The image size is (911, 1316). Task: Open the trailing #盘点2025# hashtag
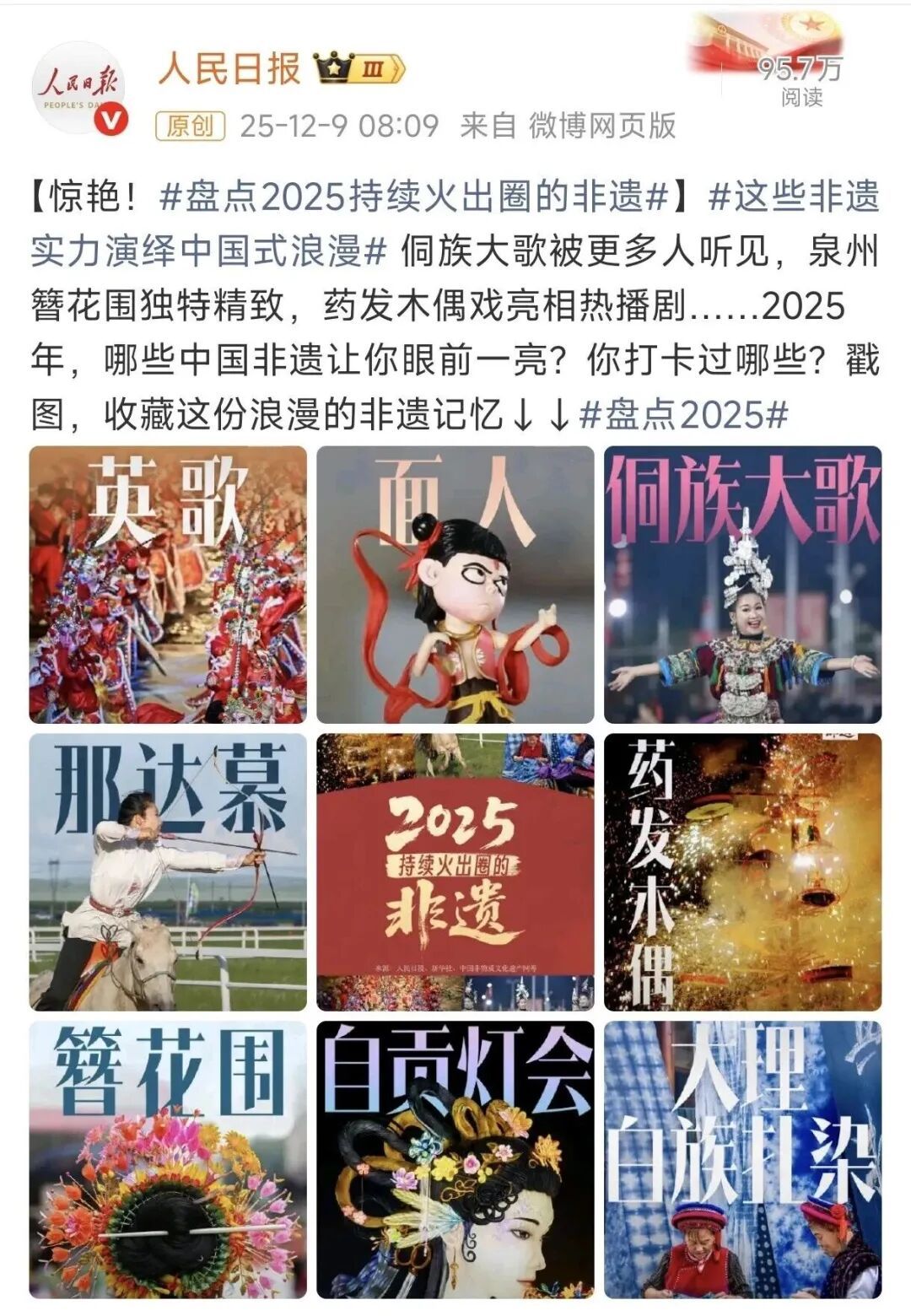684,415
